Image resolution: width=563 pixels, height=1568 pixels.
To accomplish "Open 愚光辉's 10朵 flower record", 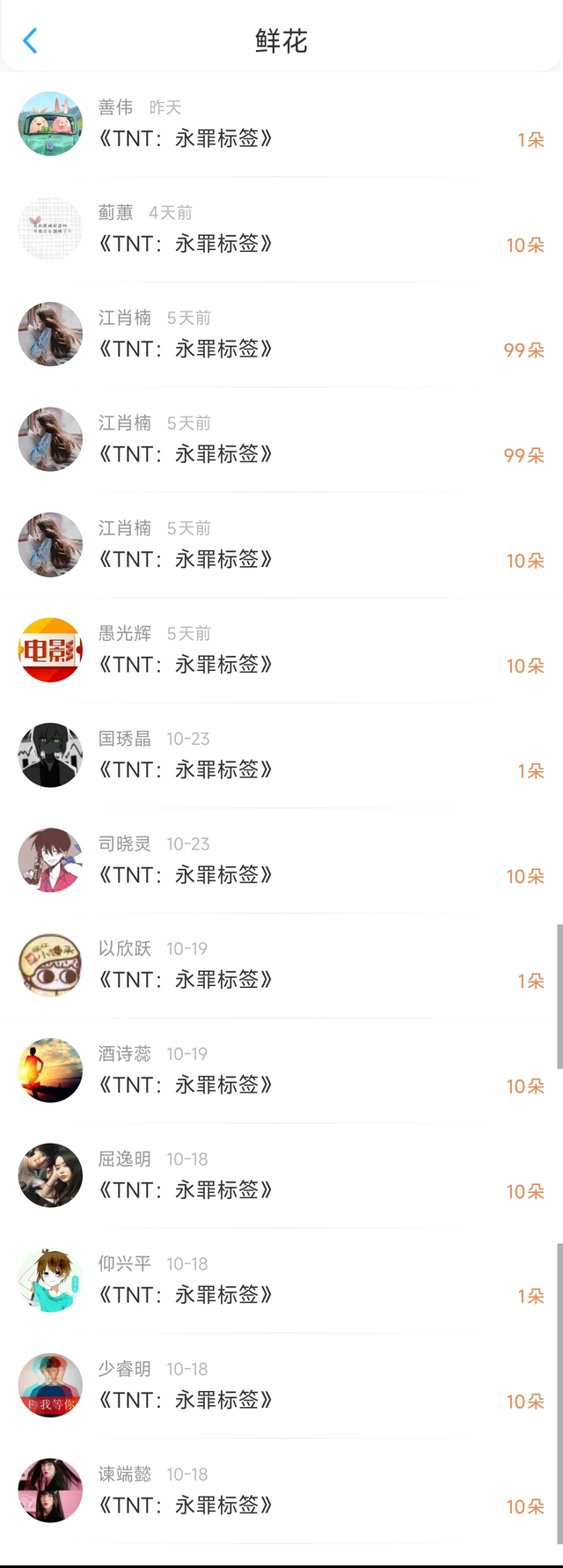I will (x=281, y=650).
